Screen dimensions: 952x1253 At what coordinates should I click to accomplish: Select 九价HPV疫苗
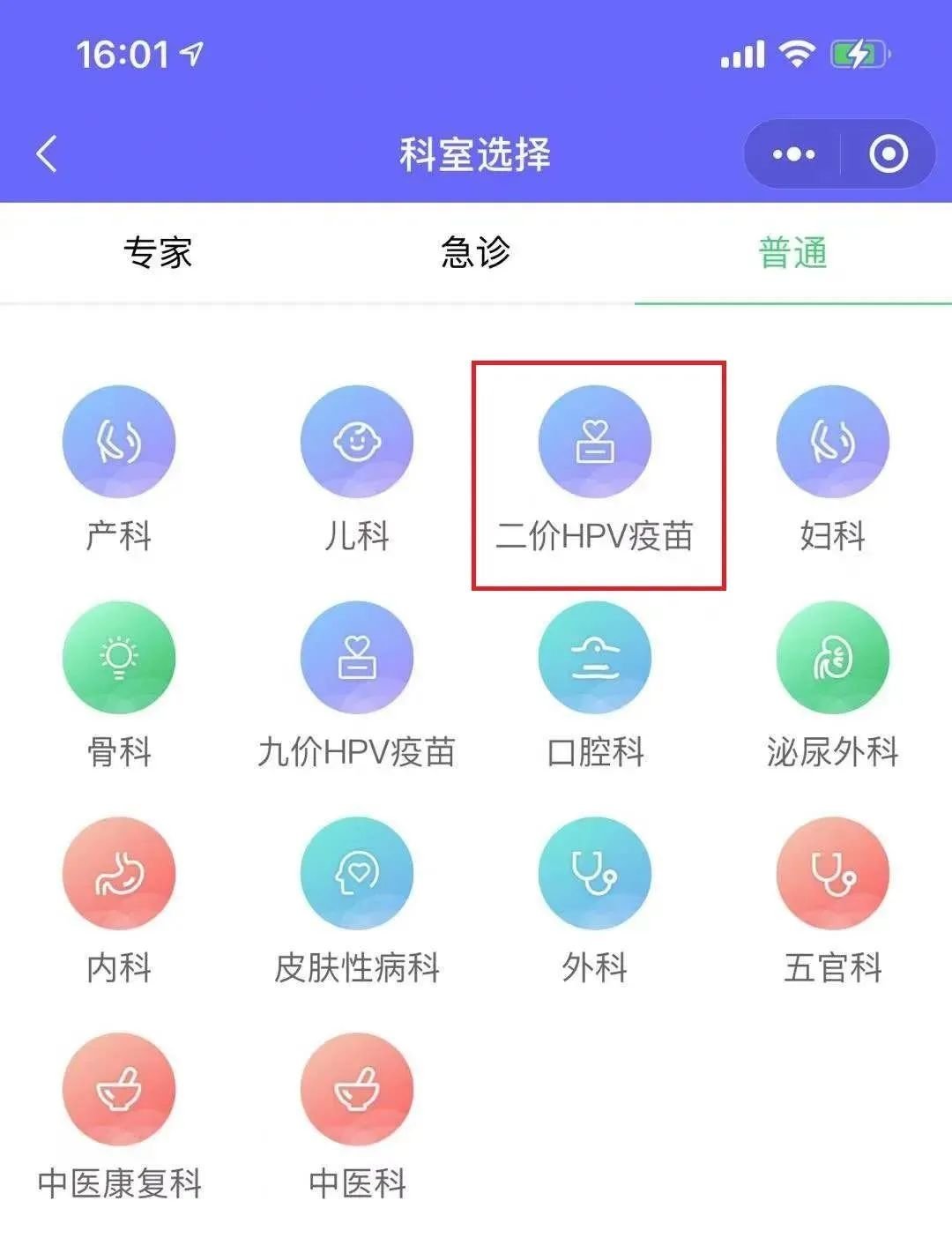pos(357,659)
